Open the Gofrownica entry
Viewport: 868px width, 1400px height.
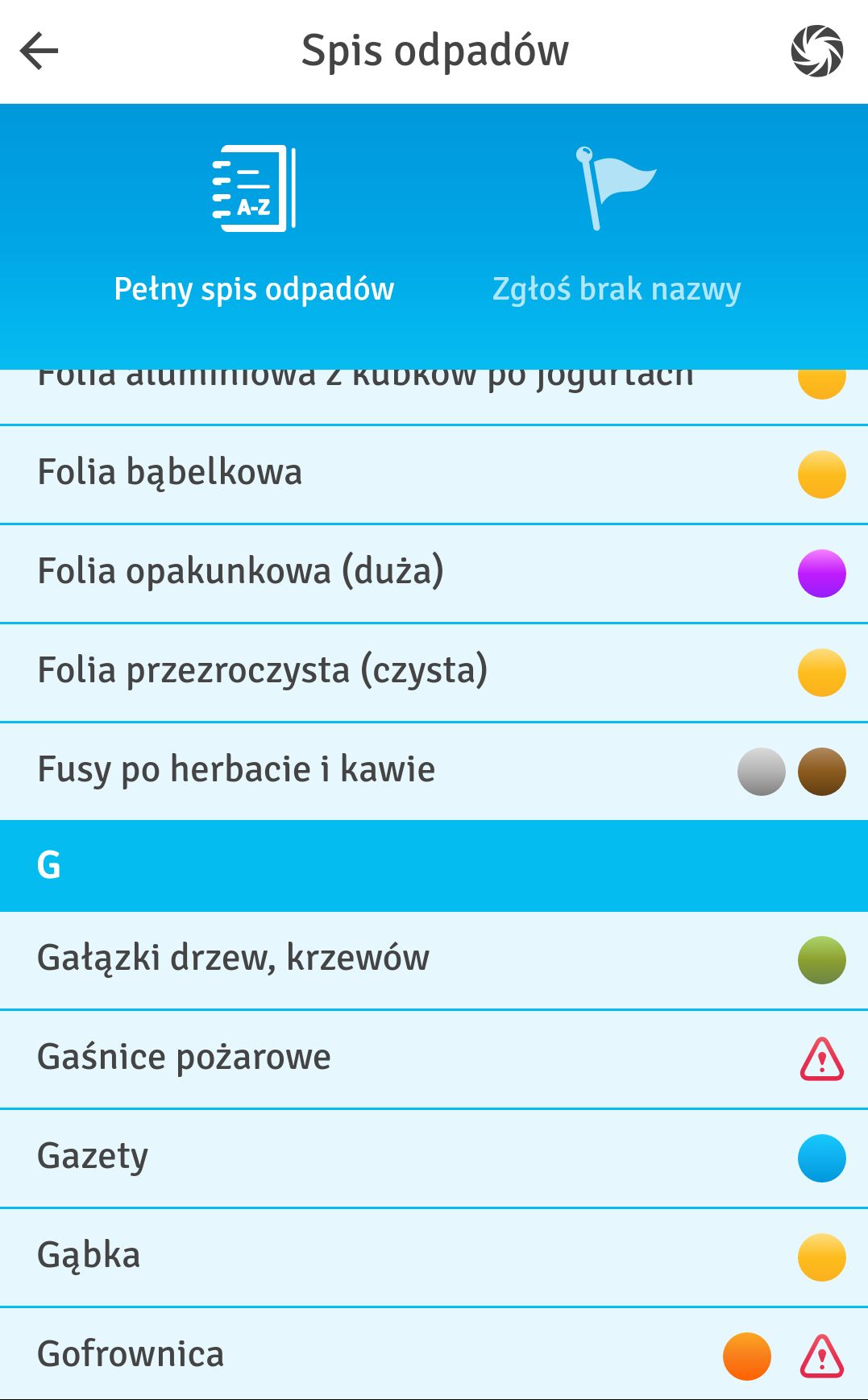(x=434, y=1354)
